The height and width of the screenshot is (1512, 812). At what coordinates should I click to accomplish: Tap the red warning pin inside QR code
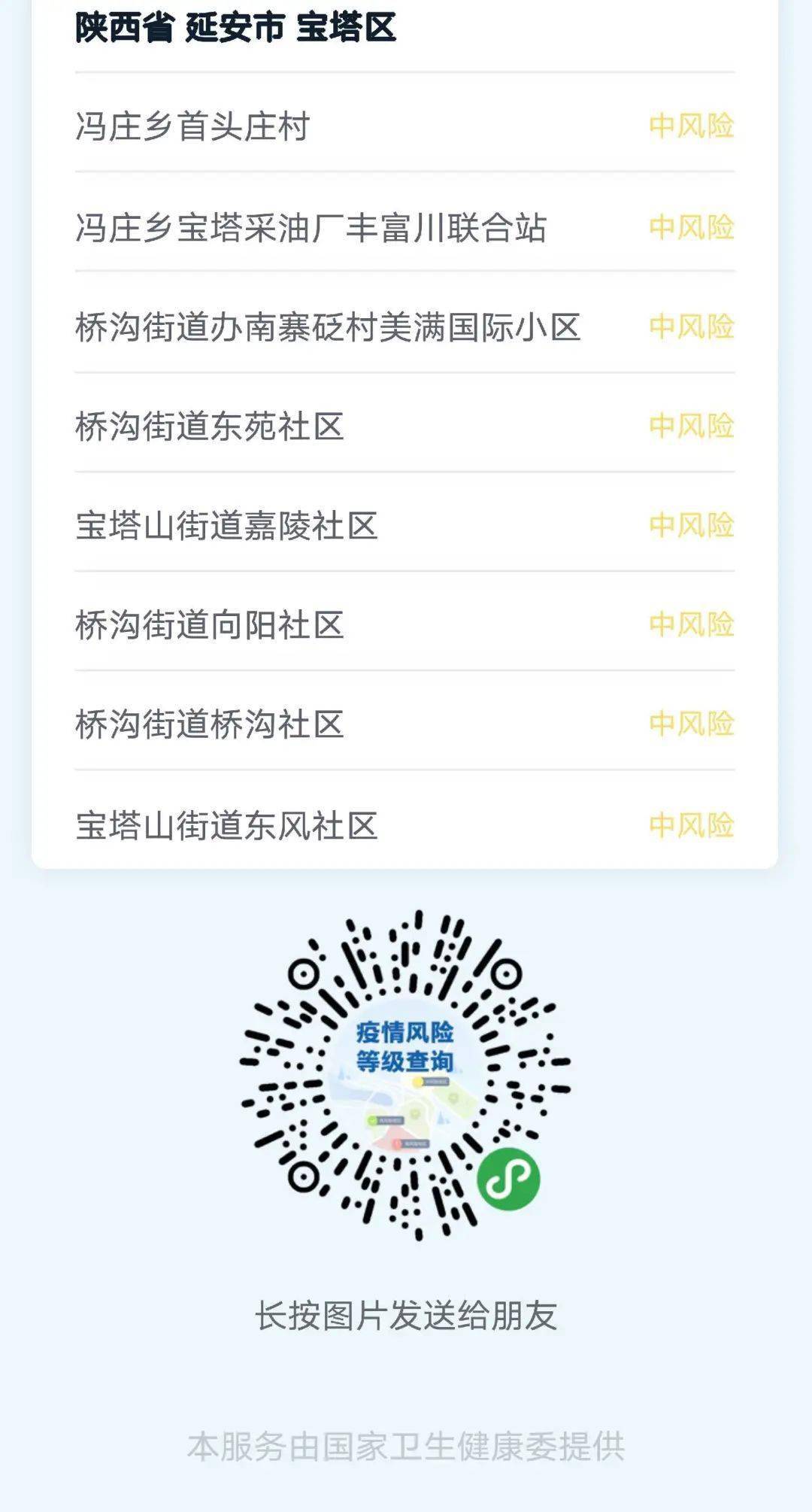(x=397, y=1143)
